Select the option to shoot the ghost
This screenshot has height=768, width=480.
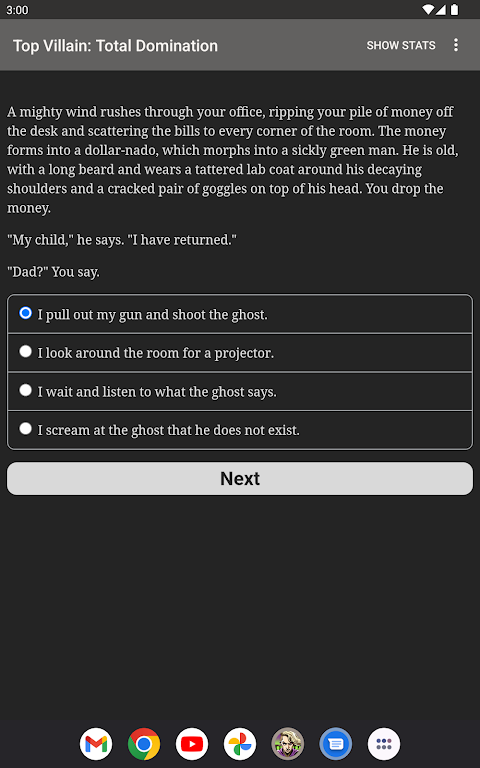(240, 314)
